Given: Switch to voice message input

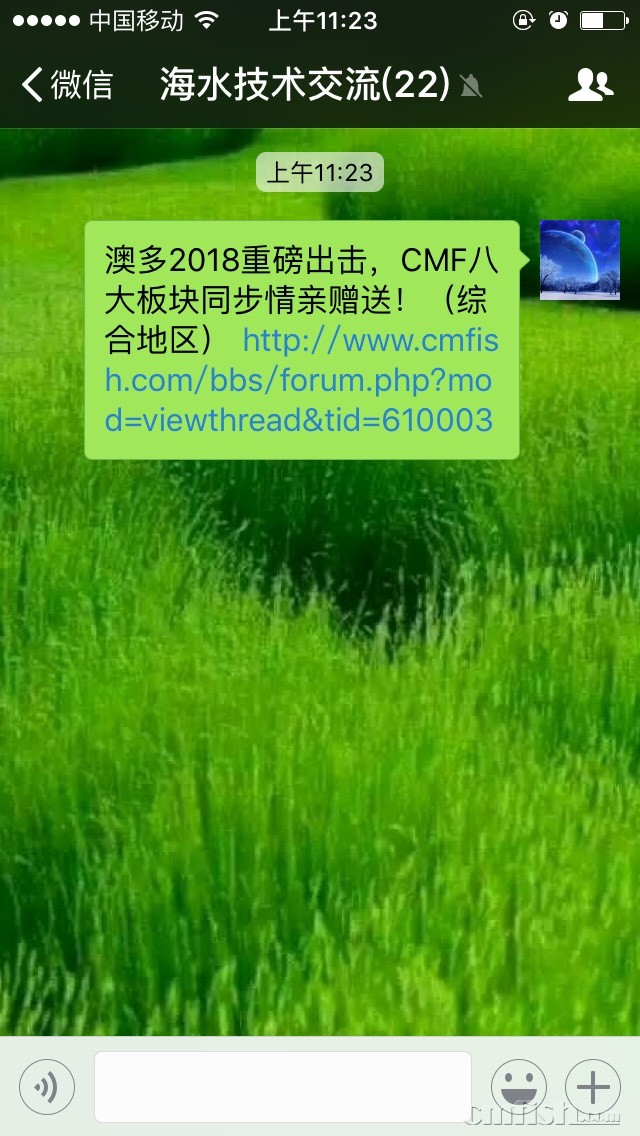Looking at the screenshot, I should pyautogui.click(x=47, y=1086).
